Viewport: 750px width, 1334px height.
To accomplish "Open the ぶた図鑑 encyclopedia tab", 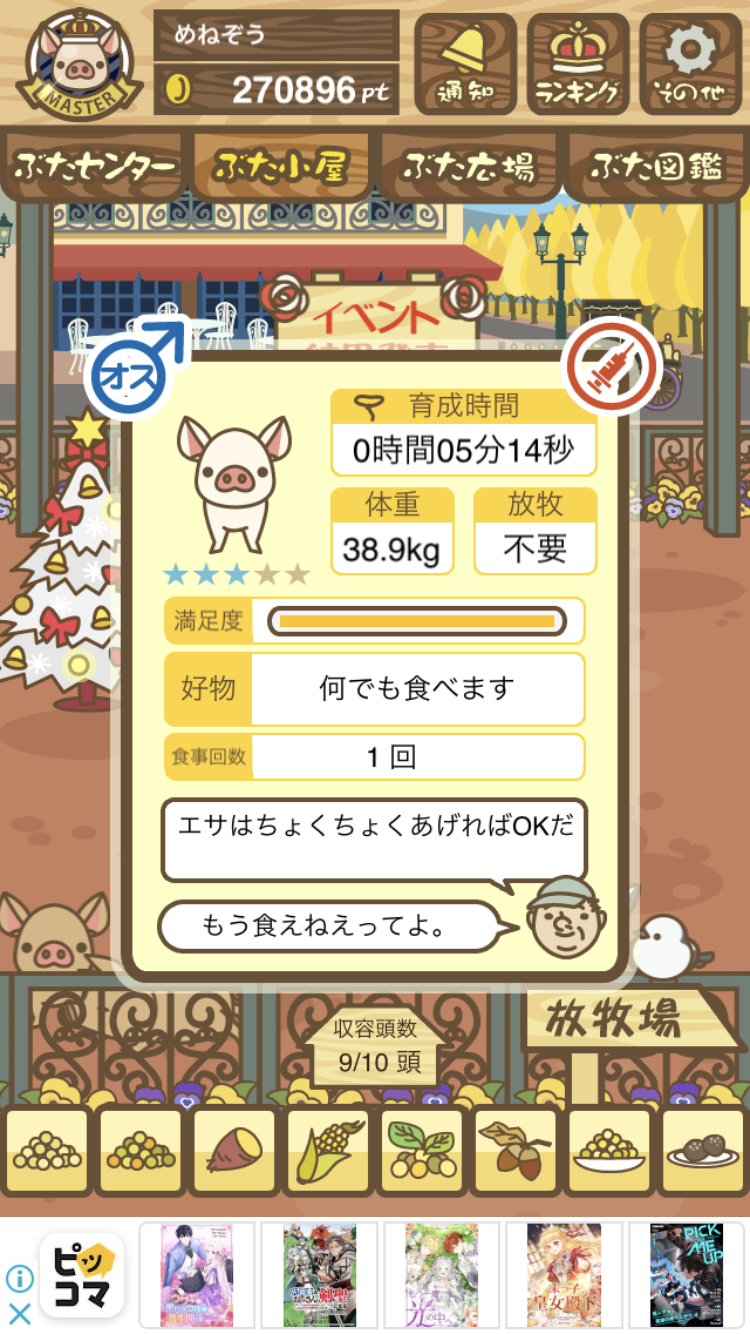I will (x=656, y=166).
